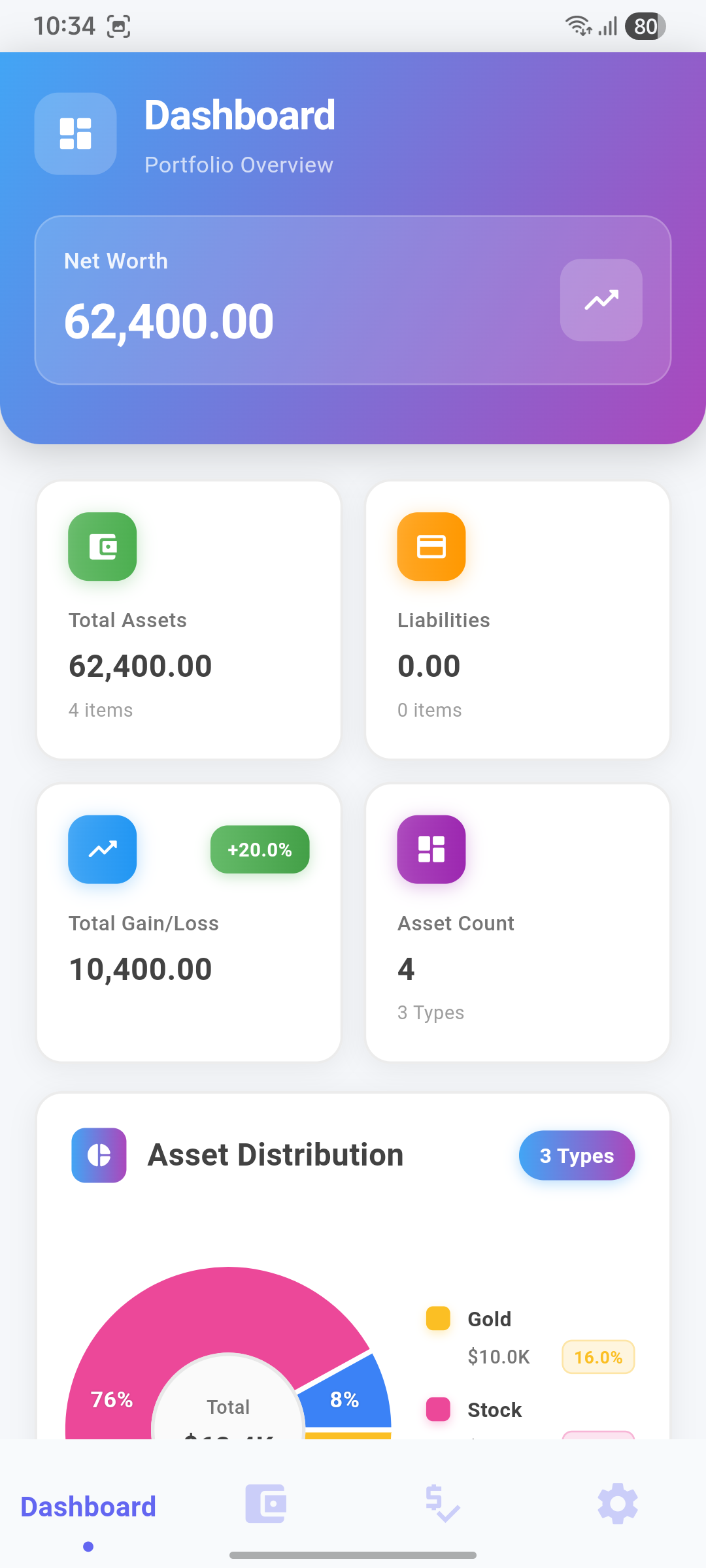The width and height of the screenshot is (706, 1568).
Task: Click the purple Asset Count grid icon
Action: (x=431, y=849)
